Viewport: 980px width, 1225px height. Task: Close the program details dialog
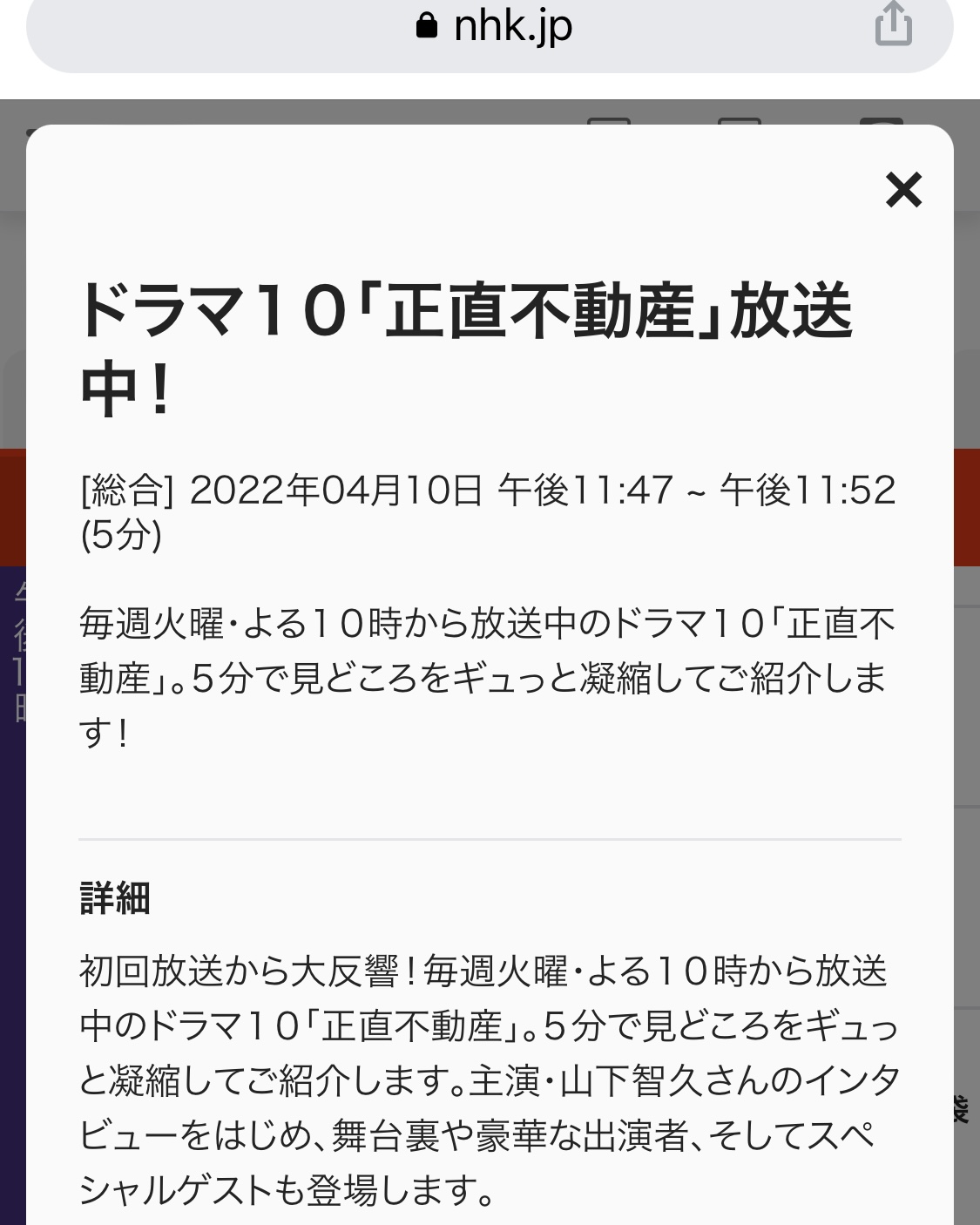tap(903, 189)
